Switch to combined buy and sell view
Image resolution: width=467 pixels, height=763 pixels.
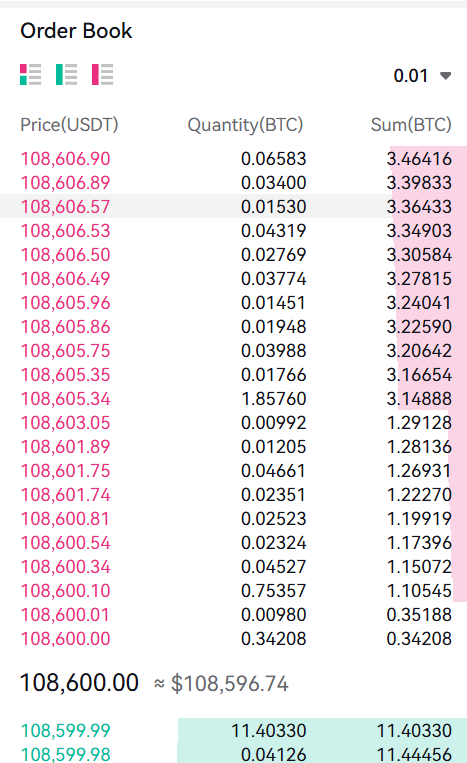pyautogui.click(x=30, y=74)
